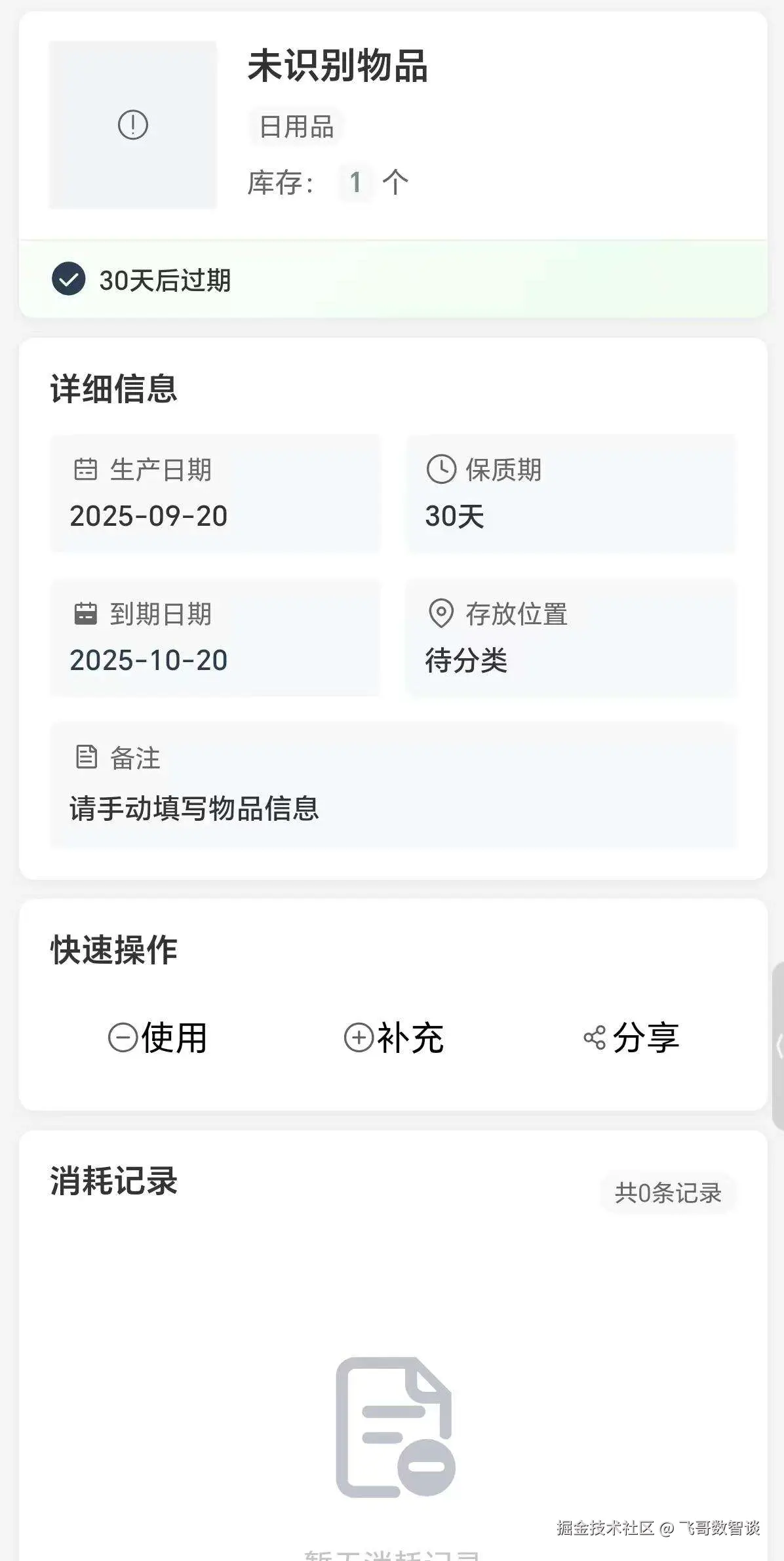Click the calendar icon next to 生产日期
This screenshot has height=1561, width=784.
point(85,468)
